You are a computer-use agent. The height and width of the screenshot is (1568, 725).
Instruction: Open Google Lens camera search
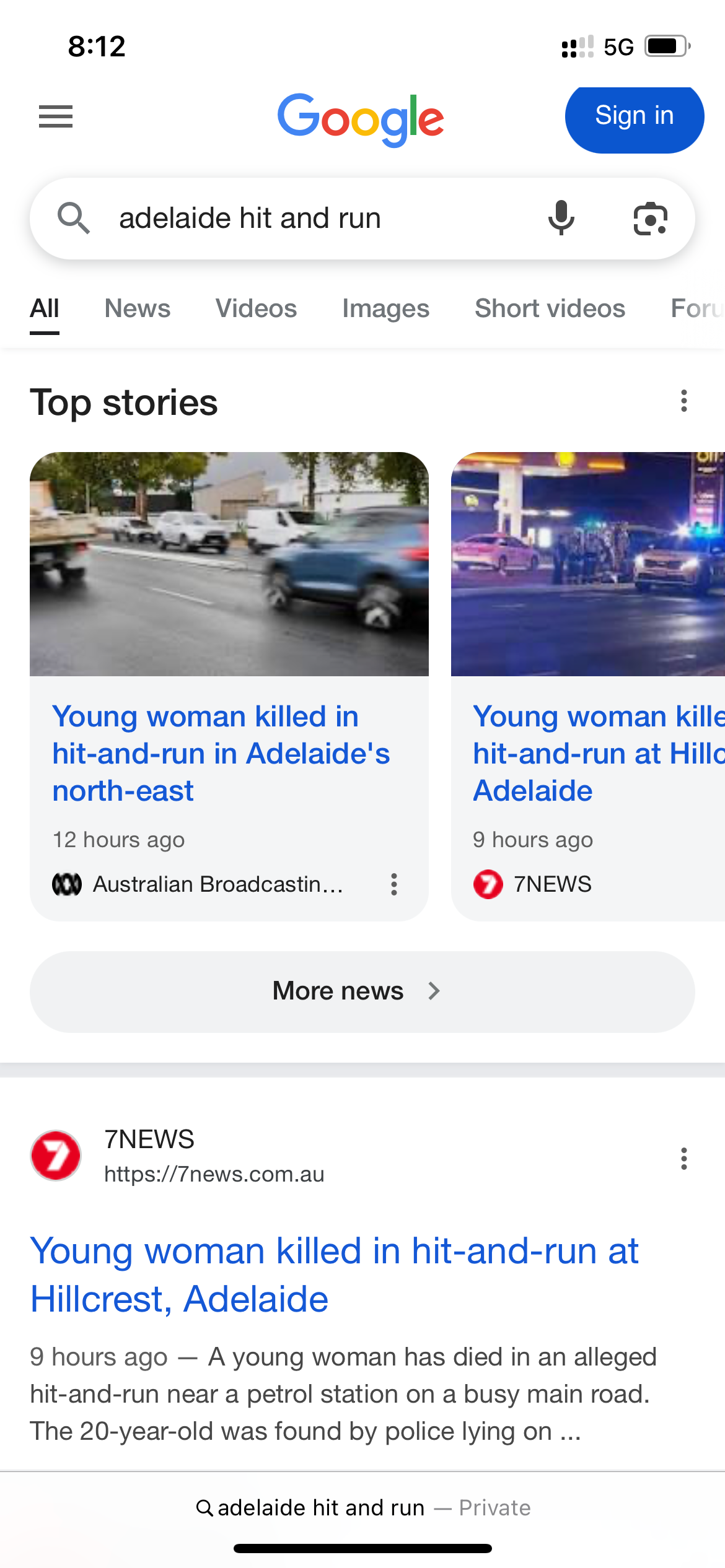coord(650,219)
